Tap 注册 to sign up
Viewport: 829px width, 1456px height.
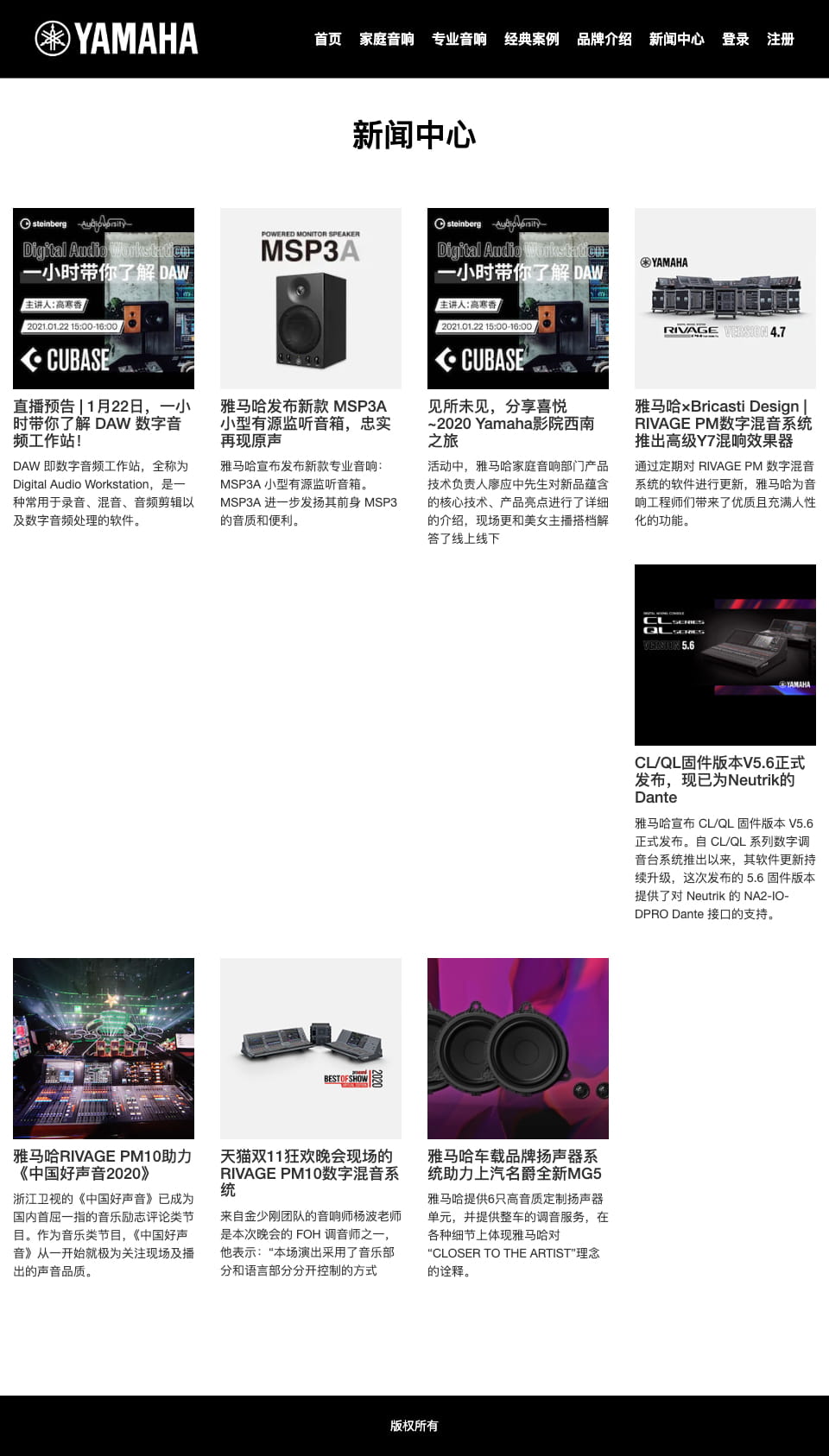pyautogui.click(x=780, y=39)
